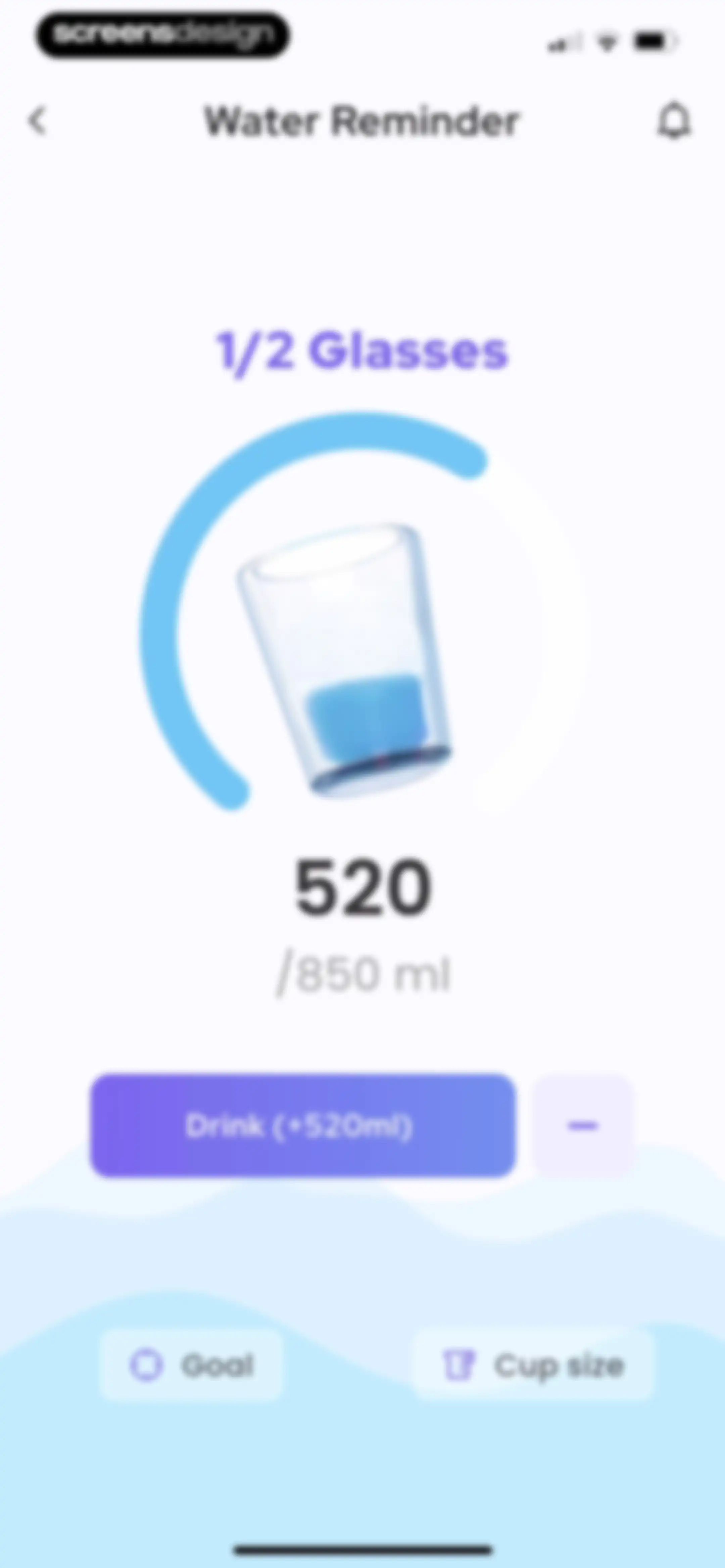The width and height of the screenshot is (725, 1568).
Task: Tap Drink (+520ml) button
Action: (303, 1125)
